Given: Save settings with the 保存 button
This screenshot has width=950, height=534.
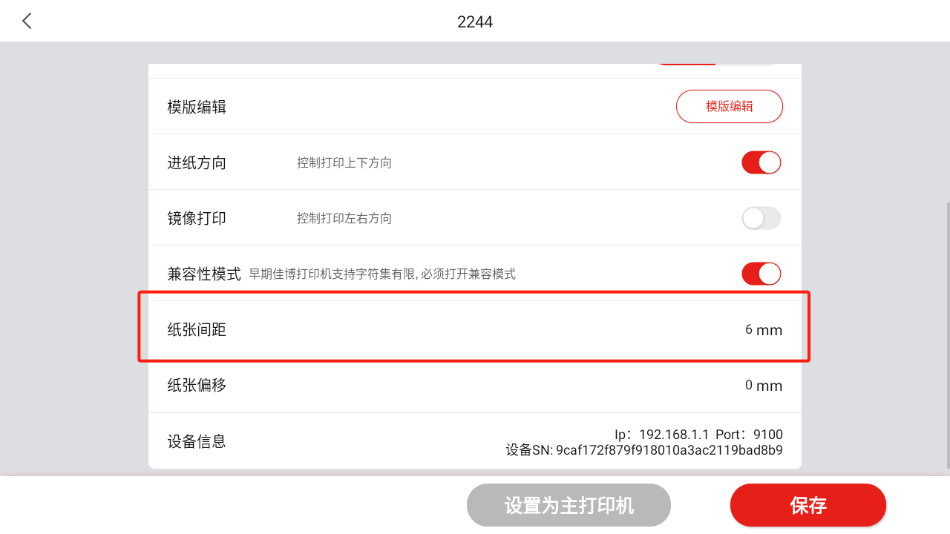Looking at the screenshot, I should pyautogui.click(x=808, y=505).
